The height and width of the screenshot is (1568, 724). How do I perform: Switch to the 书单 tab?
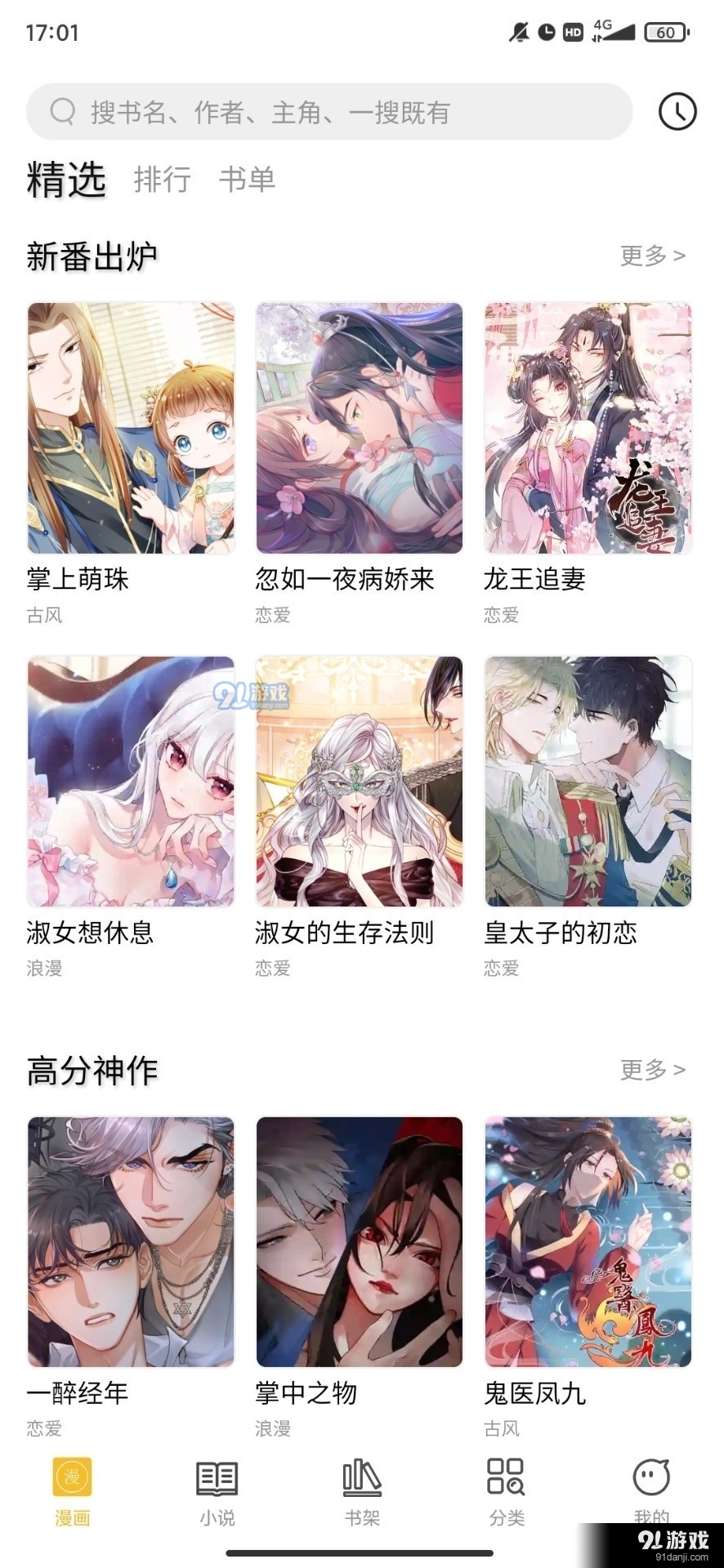[247, 179]
